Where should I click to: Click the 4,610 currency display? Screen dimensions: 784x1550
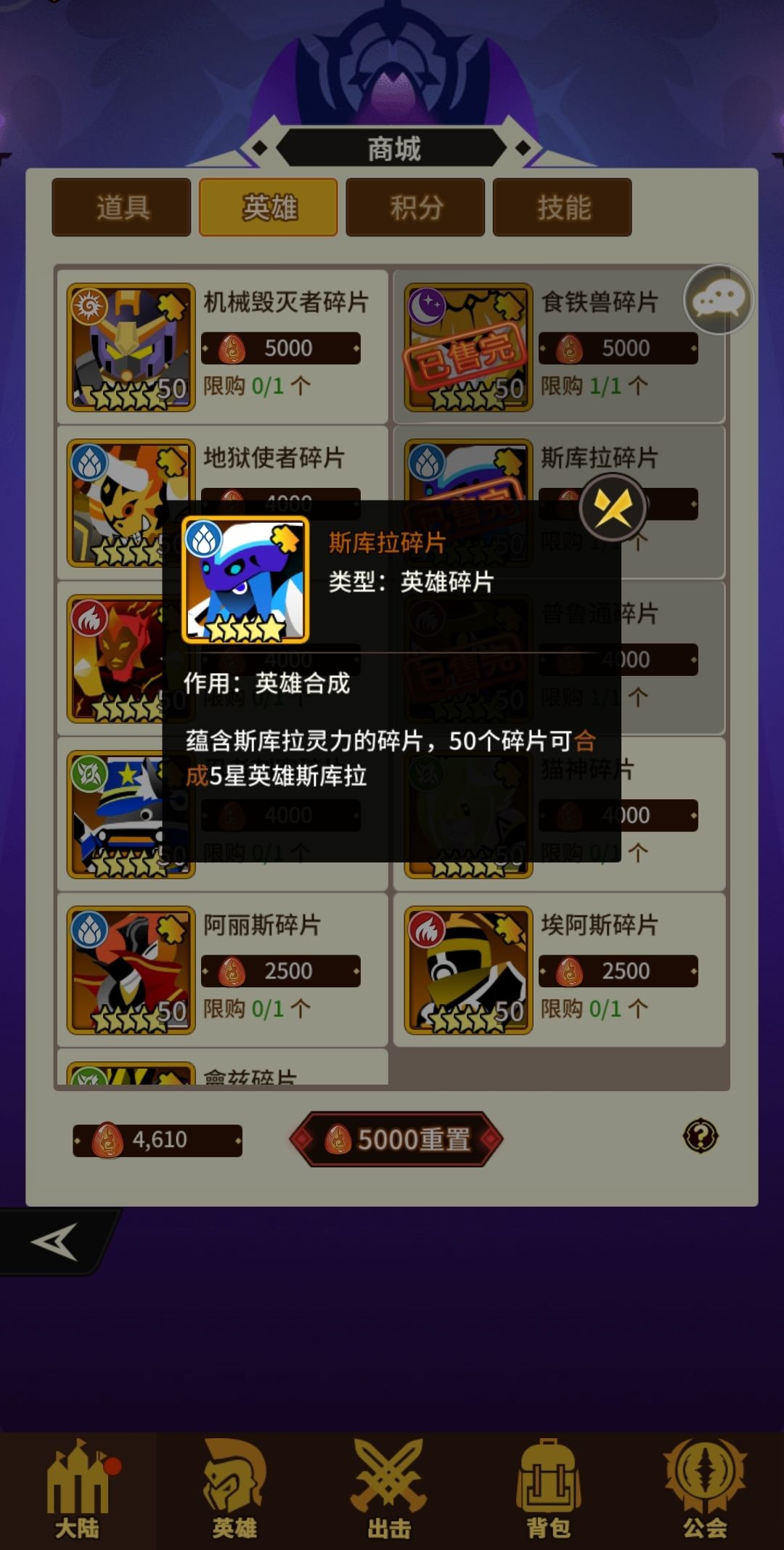point(158,1140)
